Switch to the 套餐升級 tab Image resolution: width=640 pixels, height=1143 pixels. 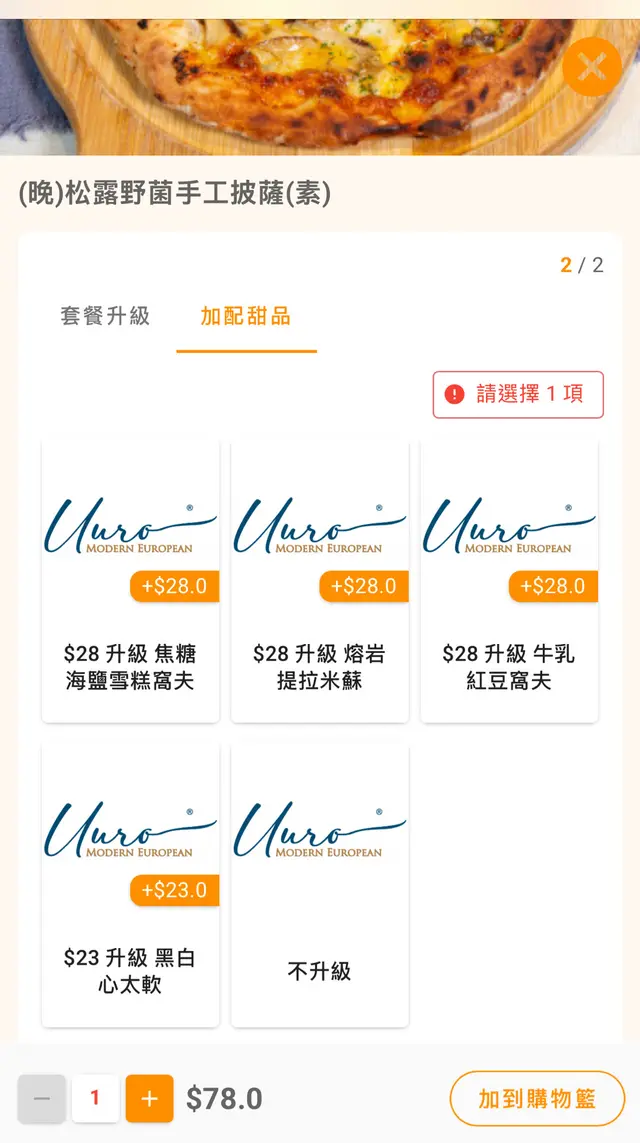point(105,317)
